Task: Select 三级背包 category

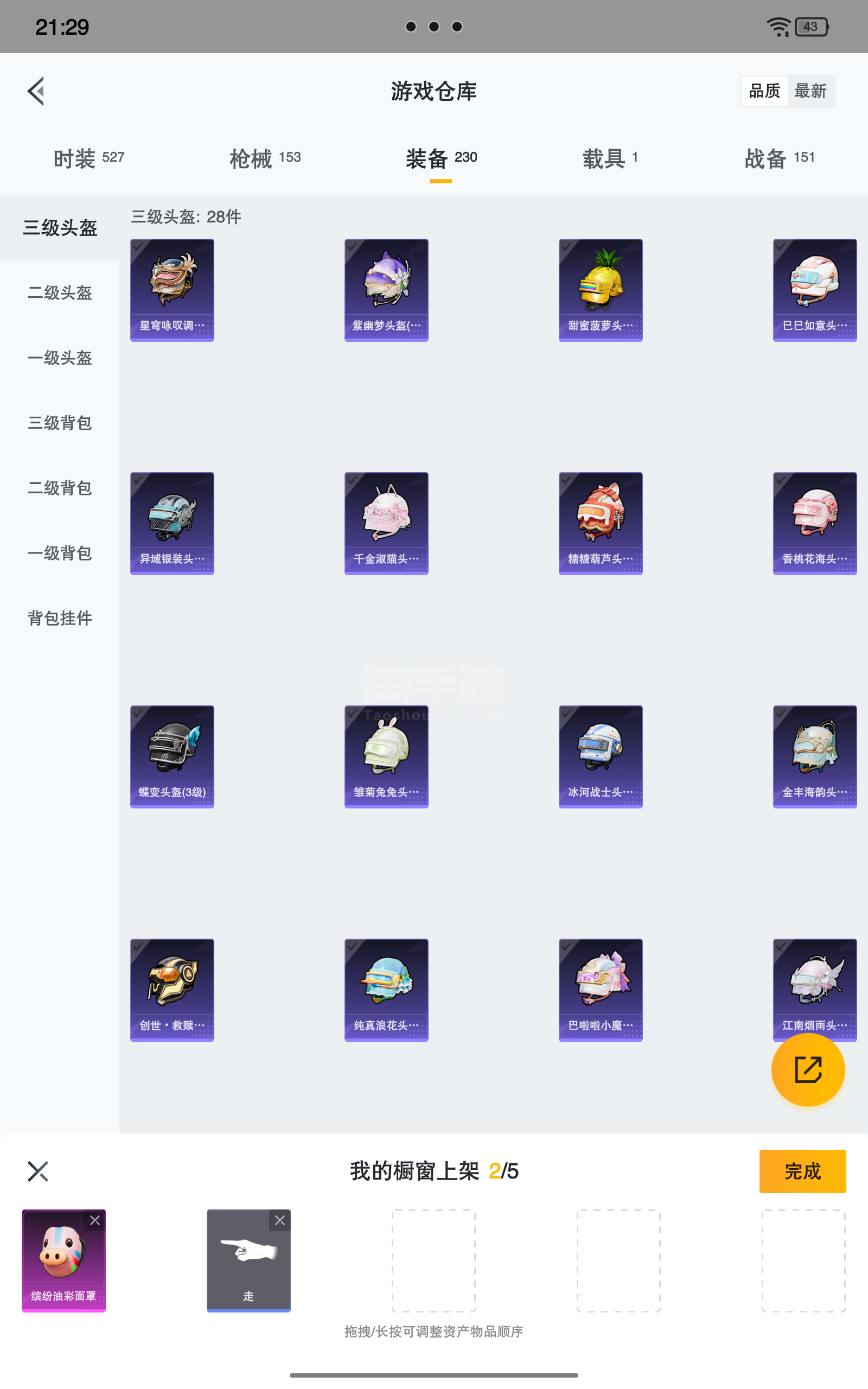Action: [x=60, y=423]
